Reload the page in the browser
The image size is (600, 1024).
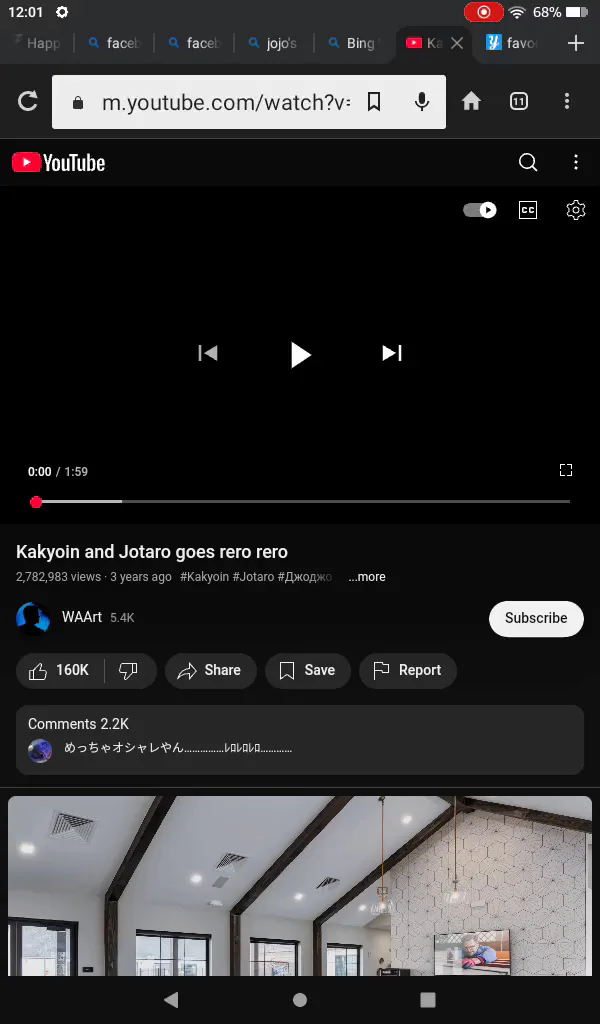click(x=28, y=101)
